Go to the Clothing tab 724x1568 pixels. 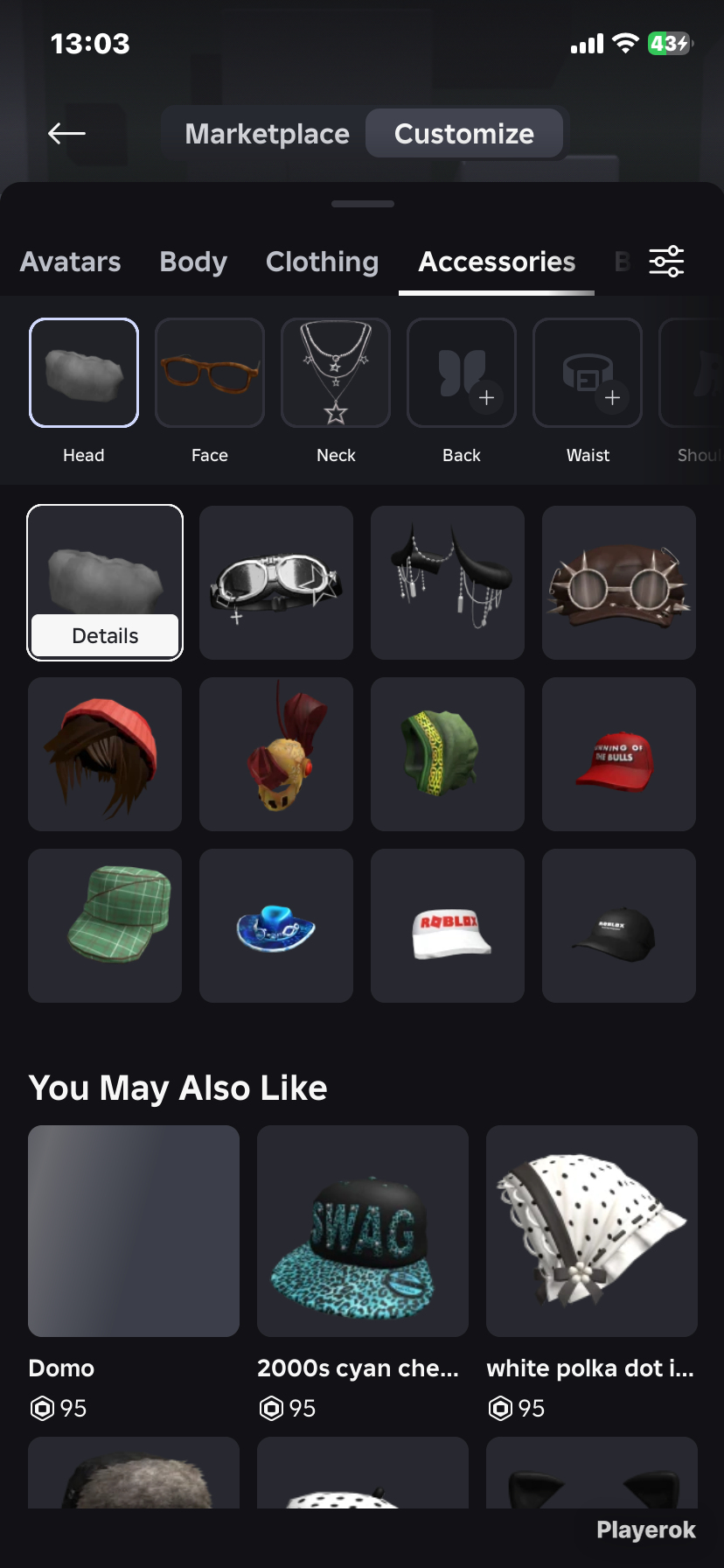point(322,262)
